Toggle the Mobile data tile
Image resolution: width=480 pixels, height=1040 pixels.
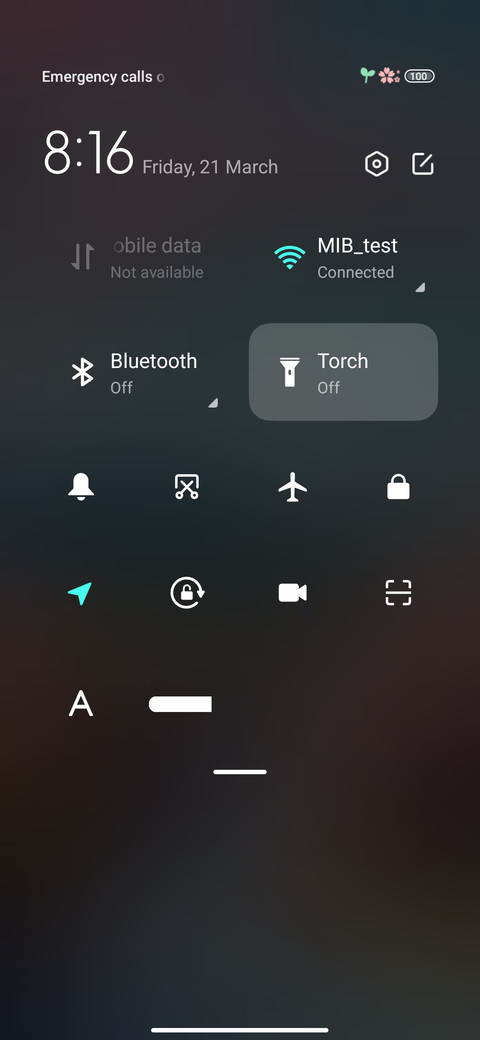pyautogui.click(x=136, y=257)
